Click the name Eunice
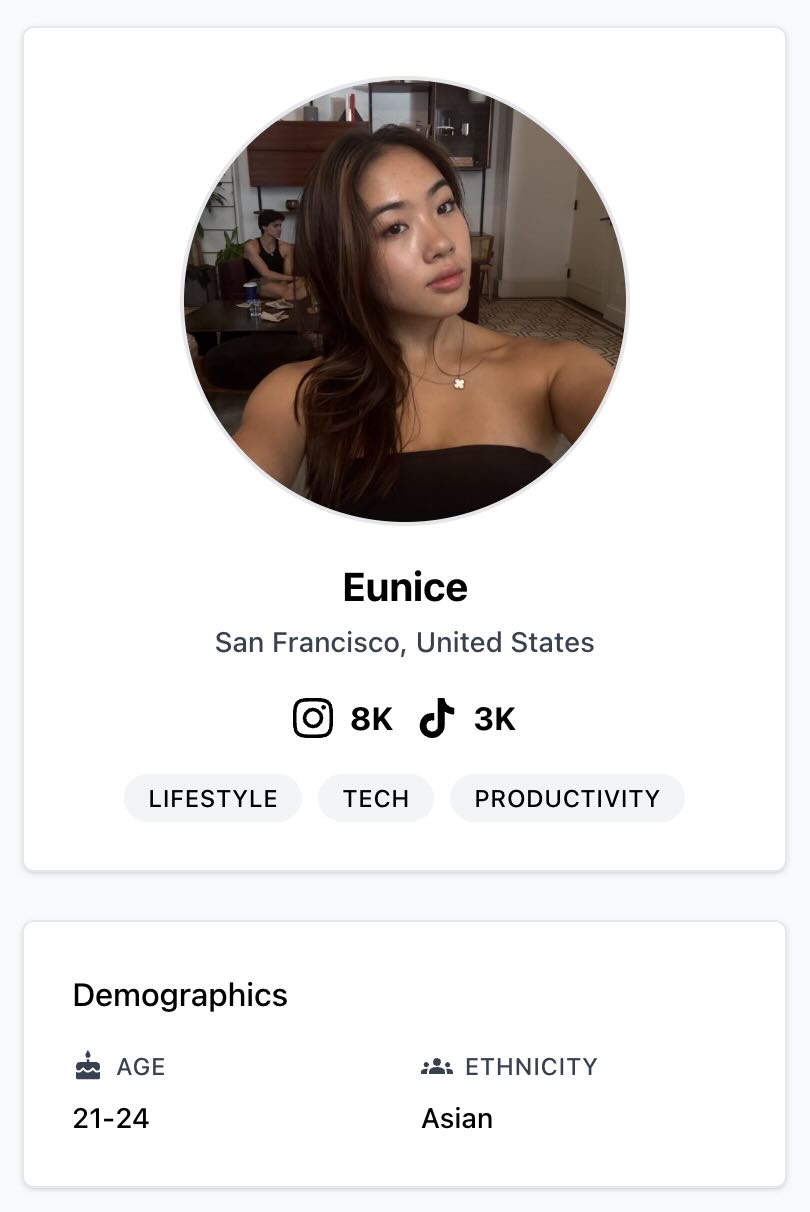 pyautogui.click(x=404, y=587)
